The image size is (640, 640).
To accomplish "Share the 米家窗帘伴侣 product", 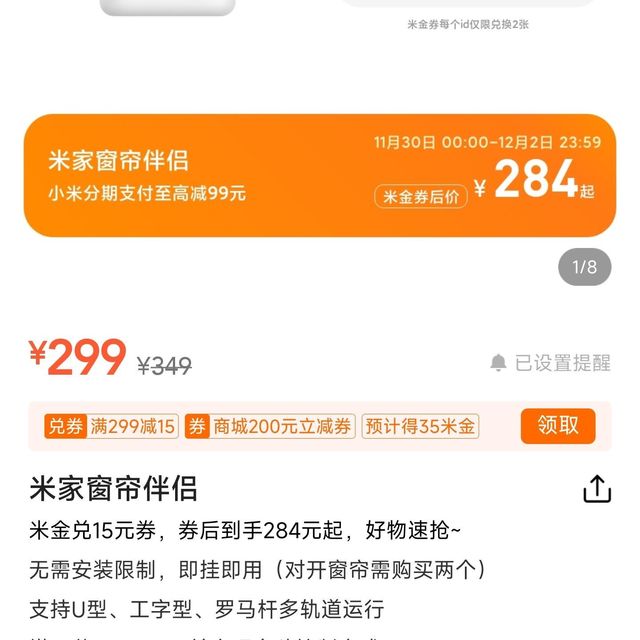I will click(597, 489).
